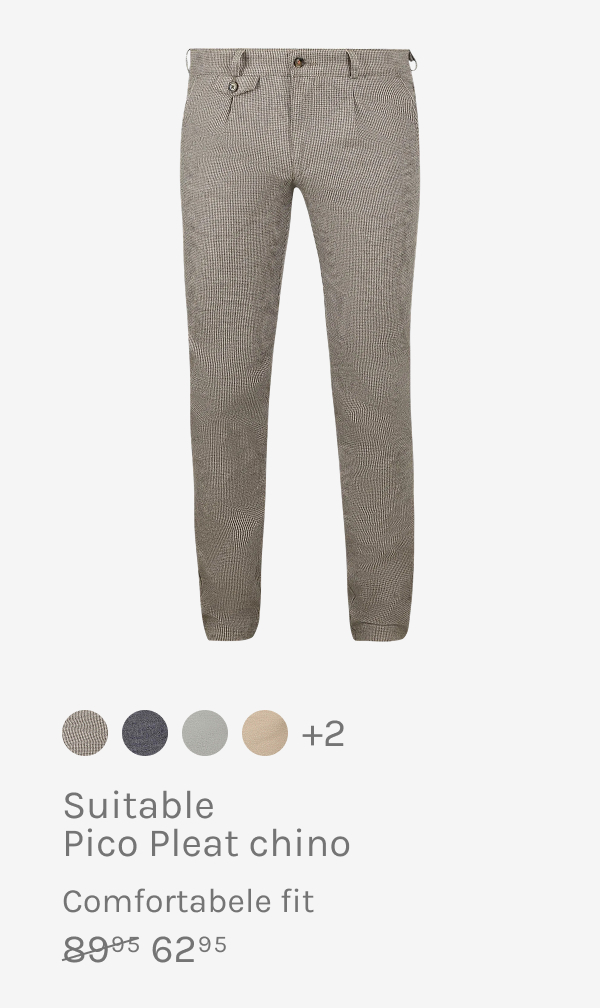Pick the light grey color swatch
Image resolution: width=600 pixels, height=1008 pixels.
tap(205, 733)
